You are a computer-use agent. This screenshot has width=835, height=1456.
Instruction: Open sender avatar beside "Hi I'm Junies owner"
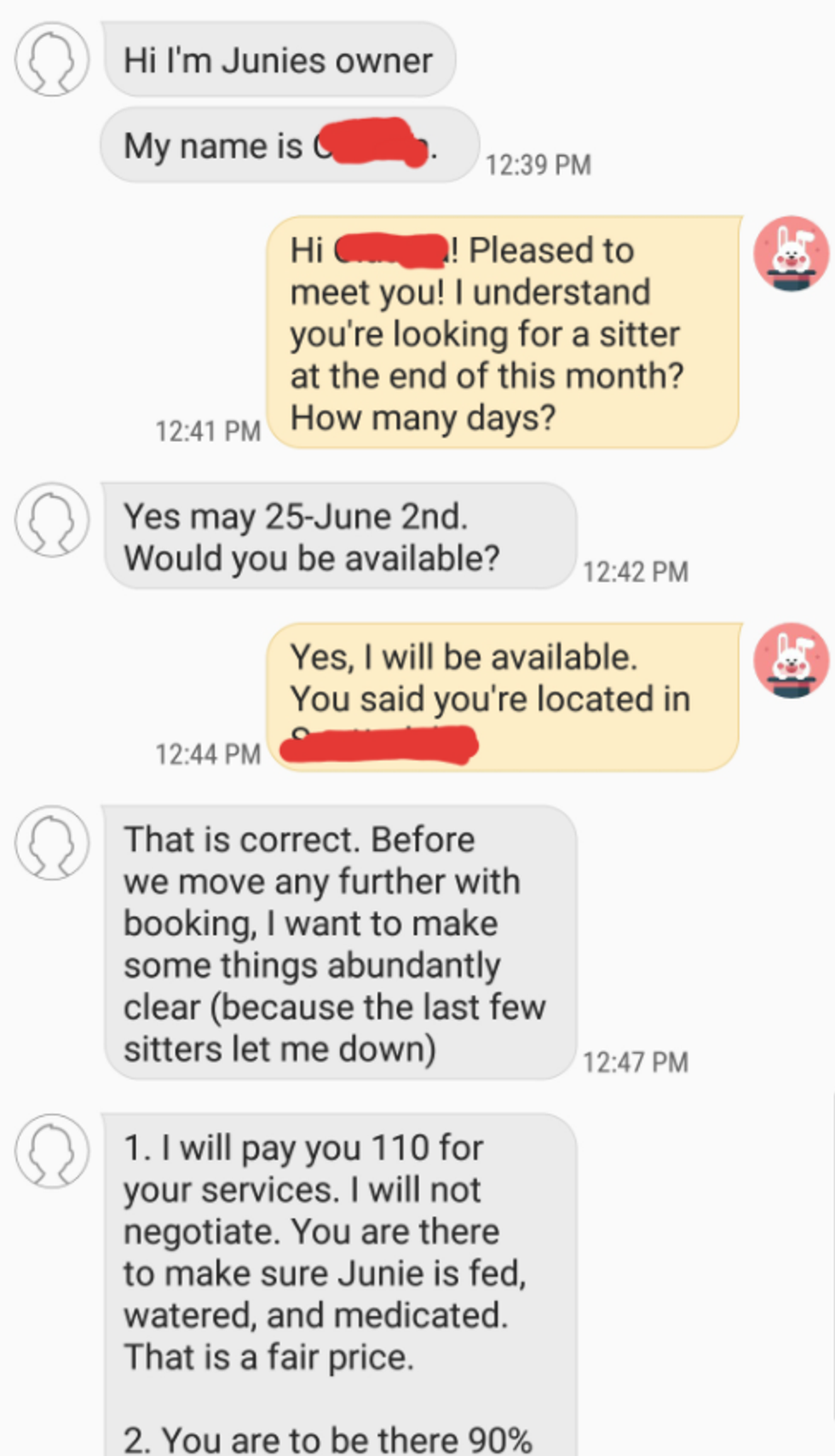tap(52, 59)
